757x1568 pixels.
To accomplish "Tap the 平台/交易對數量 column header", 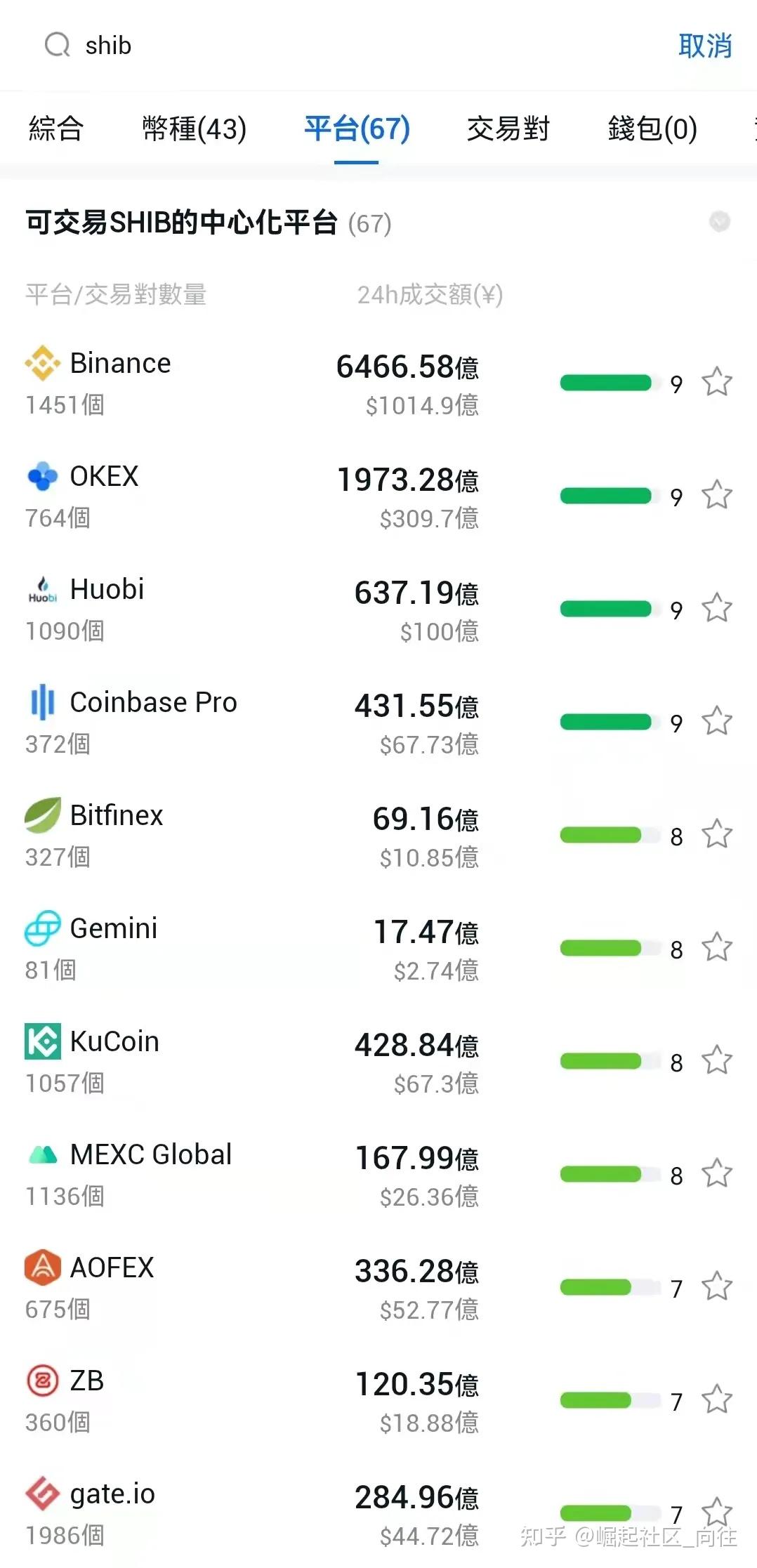I will tap(114, 296).
